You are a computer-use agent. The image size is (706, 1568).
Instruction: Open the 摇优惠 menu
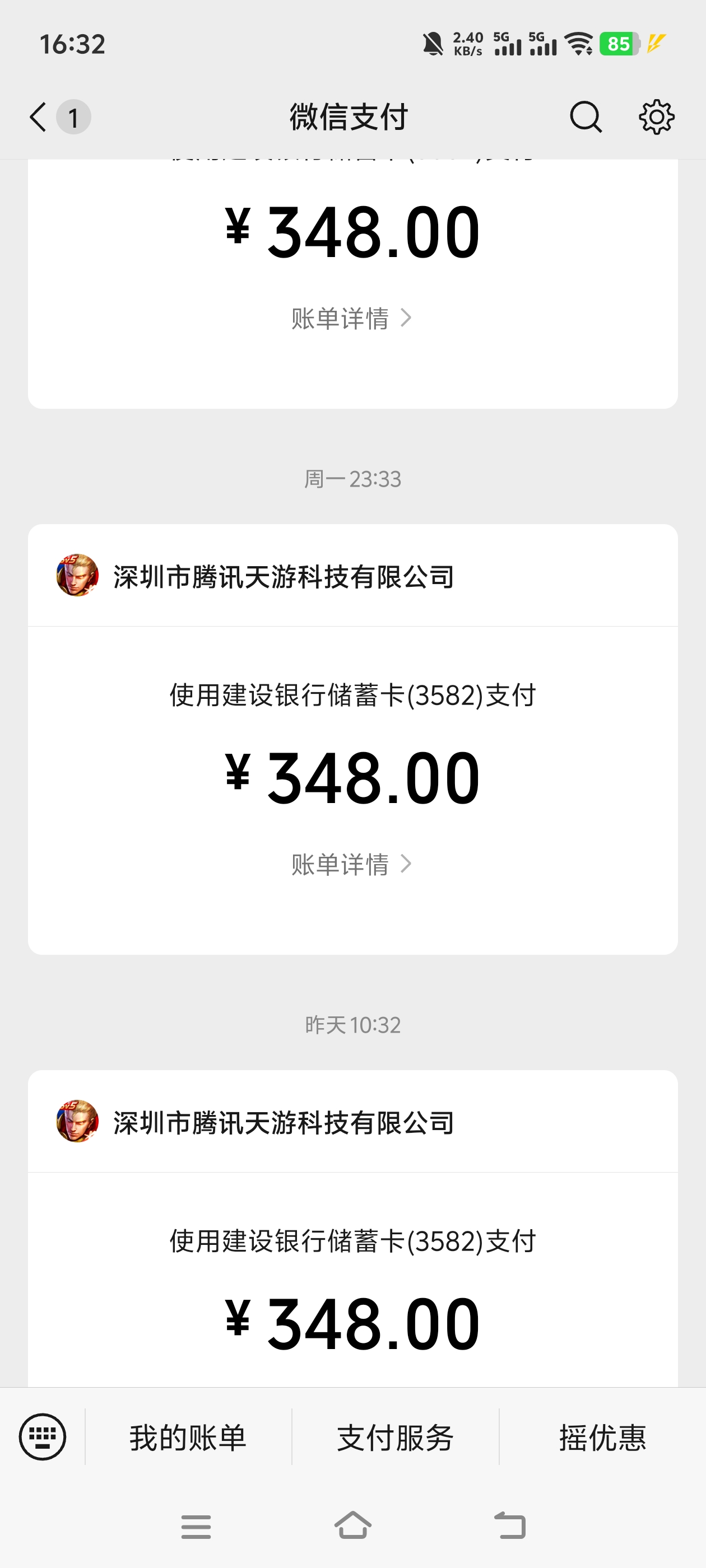point(602,1438)
